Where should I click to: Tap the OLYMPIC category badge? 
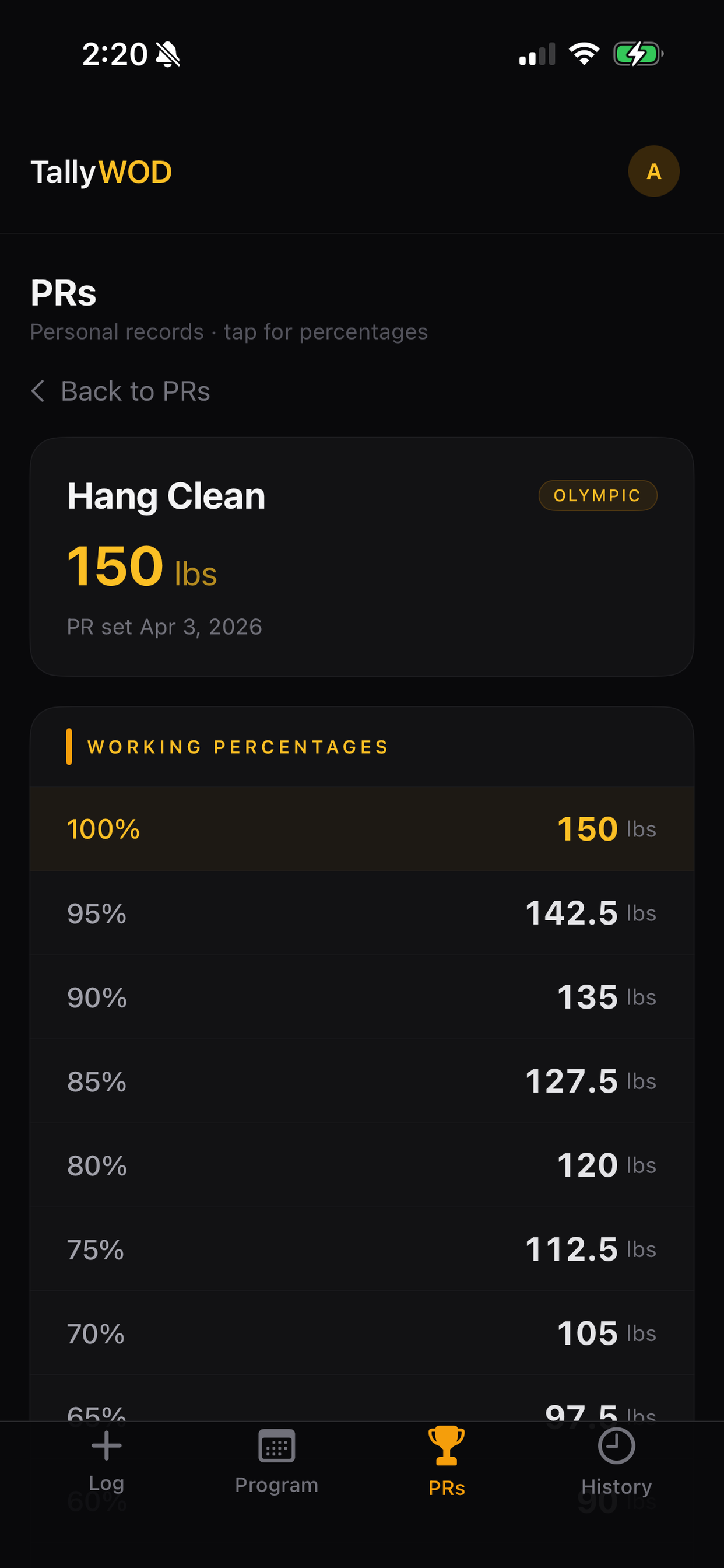click(598, 495)
